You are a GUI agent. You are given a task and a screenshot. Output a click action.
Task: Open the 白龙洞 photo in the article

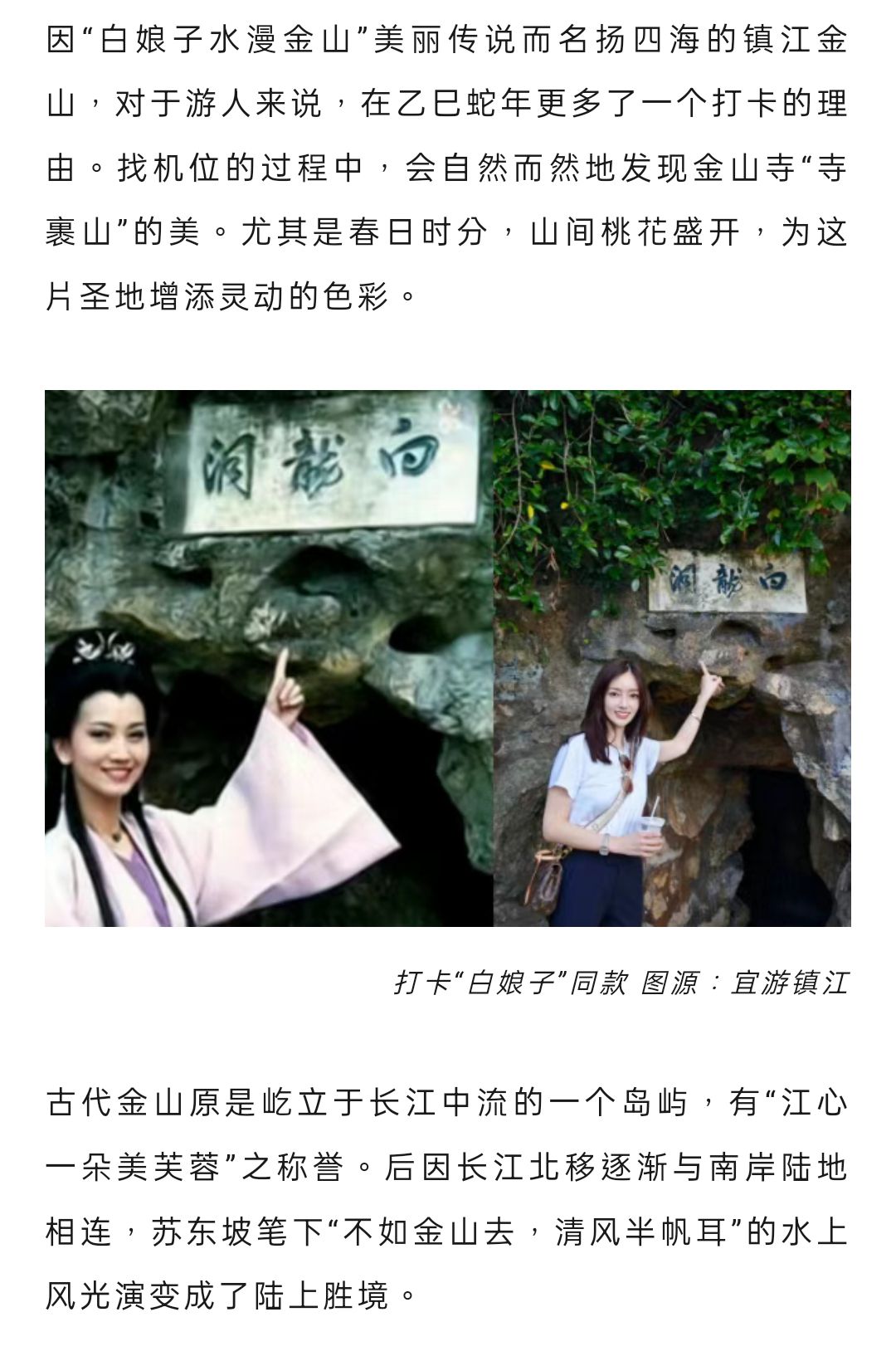448,657
